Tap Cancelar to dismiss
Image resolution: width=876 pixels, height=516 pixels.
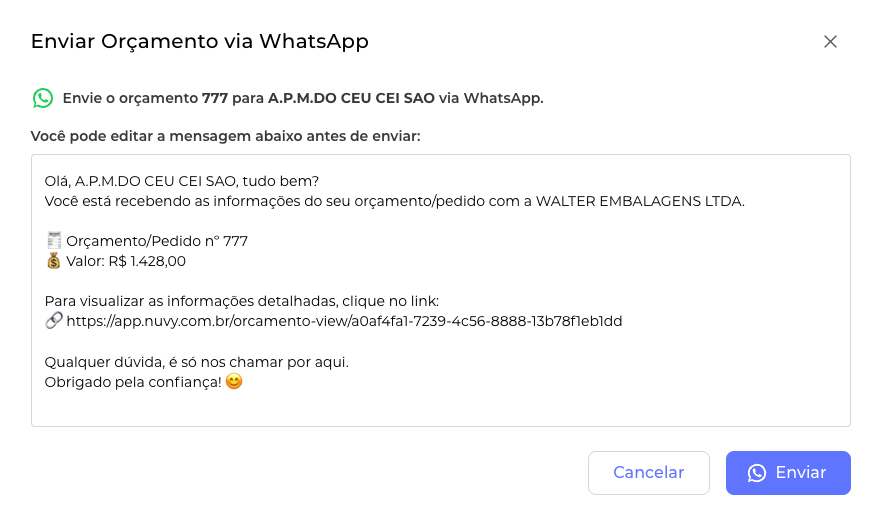648,473
